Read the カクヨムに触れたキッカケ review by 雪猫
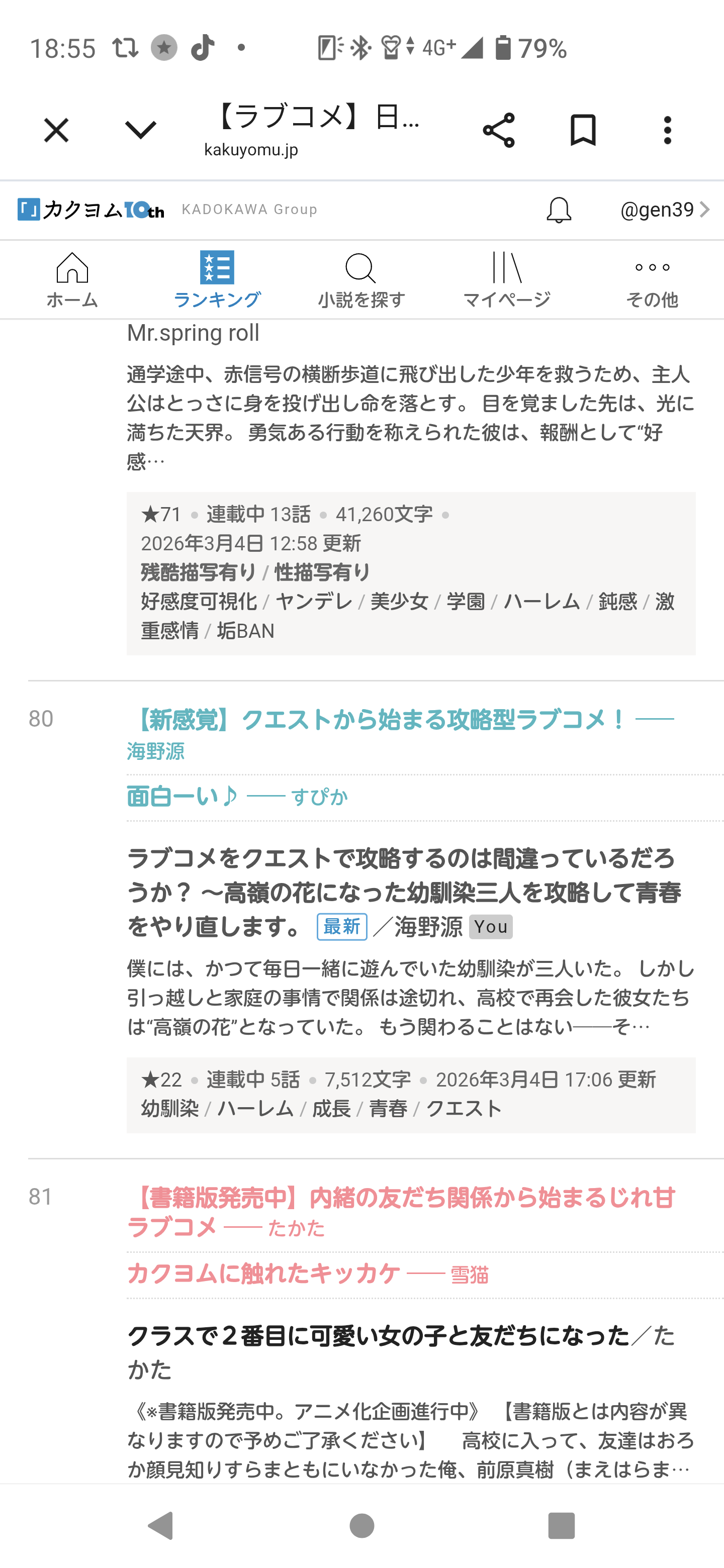724x1568 pixels. [263, 1273]
